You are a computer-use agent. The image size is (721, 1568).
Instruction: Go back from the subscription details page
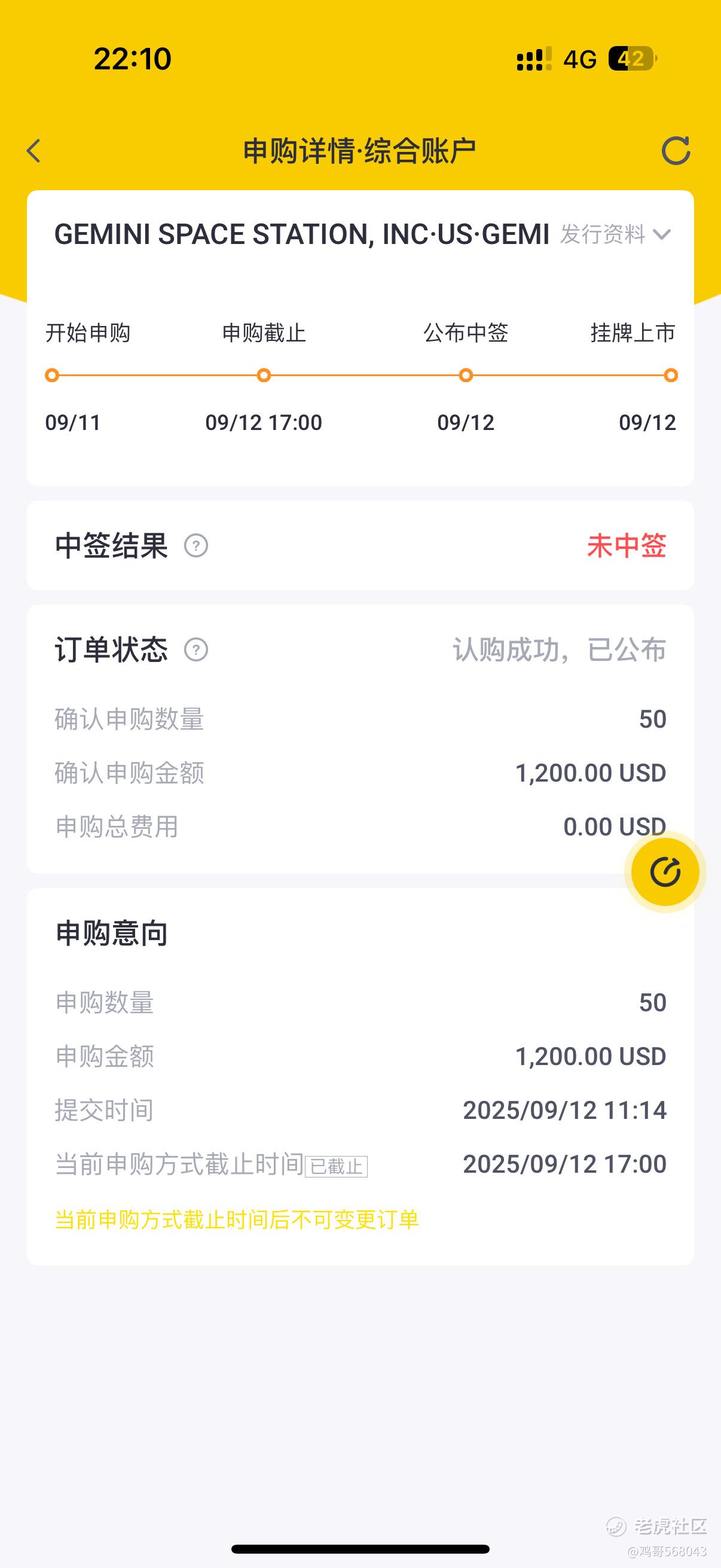(x=34, y=151)
